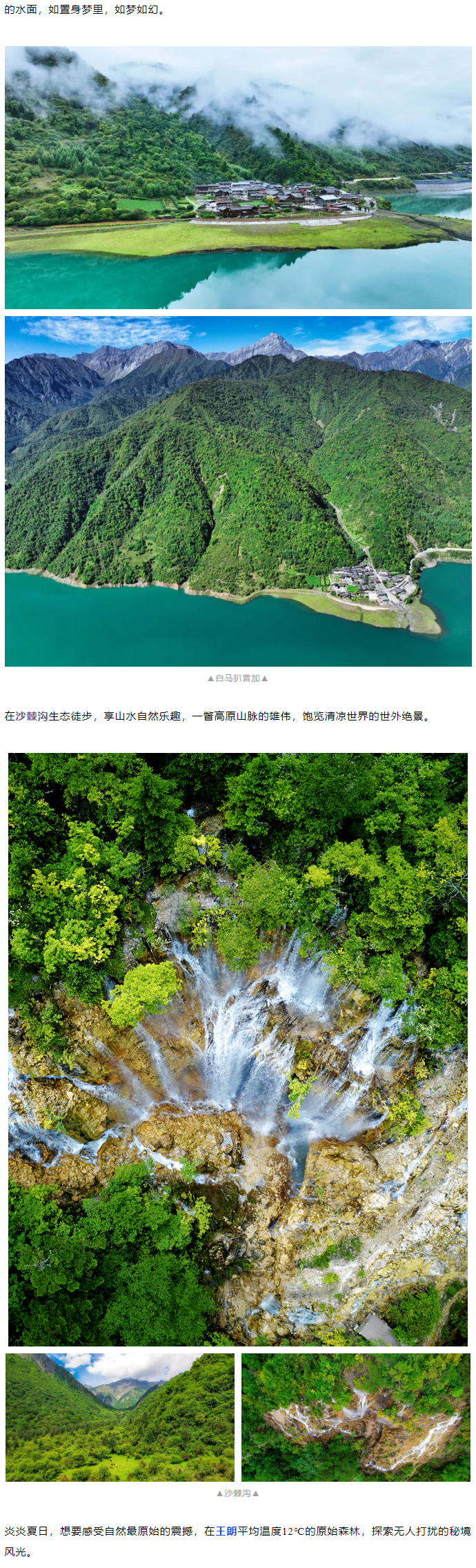Image resolution: width=476 pixels, height=1568 pixels.
Task: View the cloudy lakeside village photo
Action: click(238, 177)
